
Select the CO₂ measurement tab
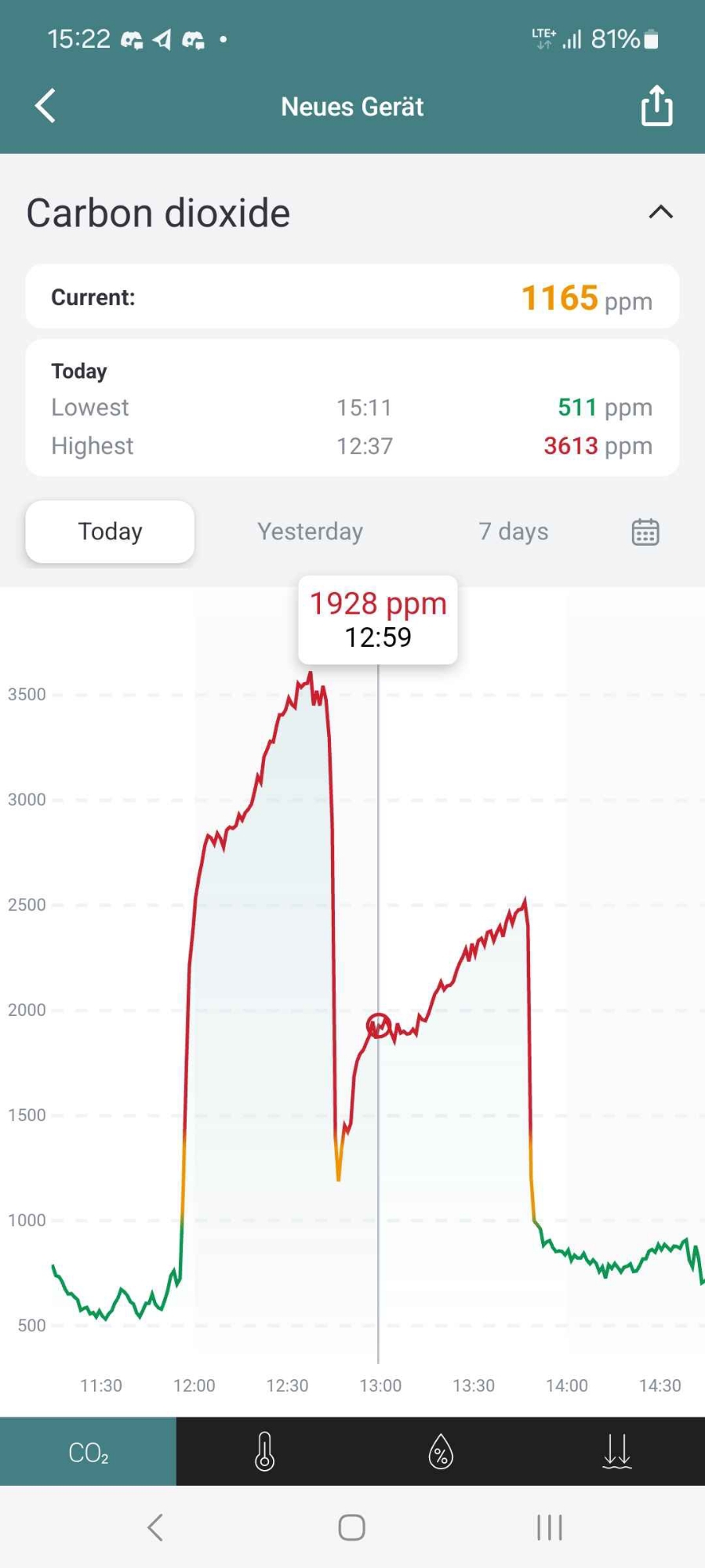click(88, 1452)
